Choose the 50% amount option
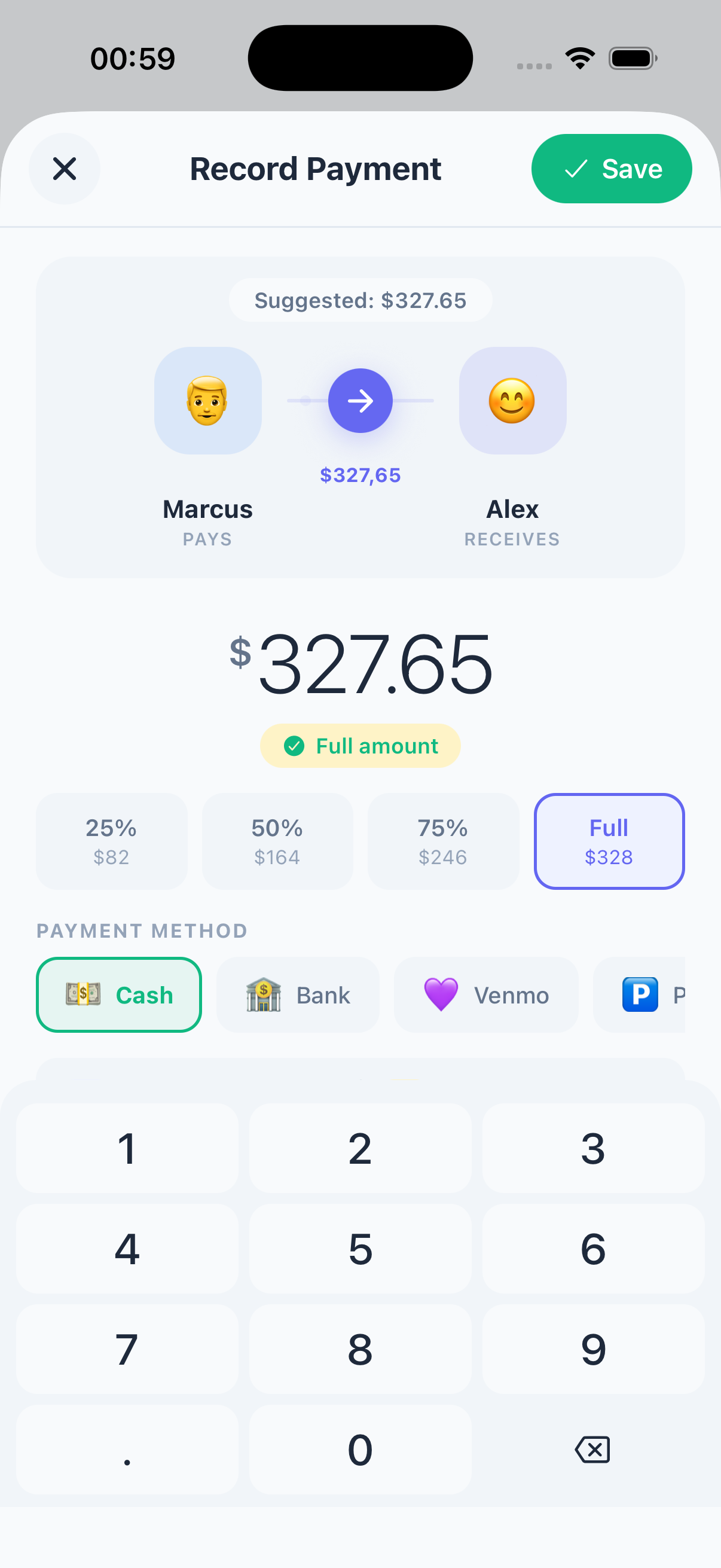 tap(277, 841)
